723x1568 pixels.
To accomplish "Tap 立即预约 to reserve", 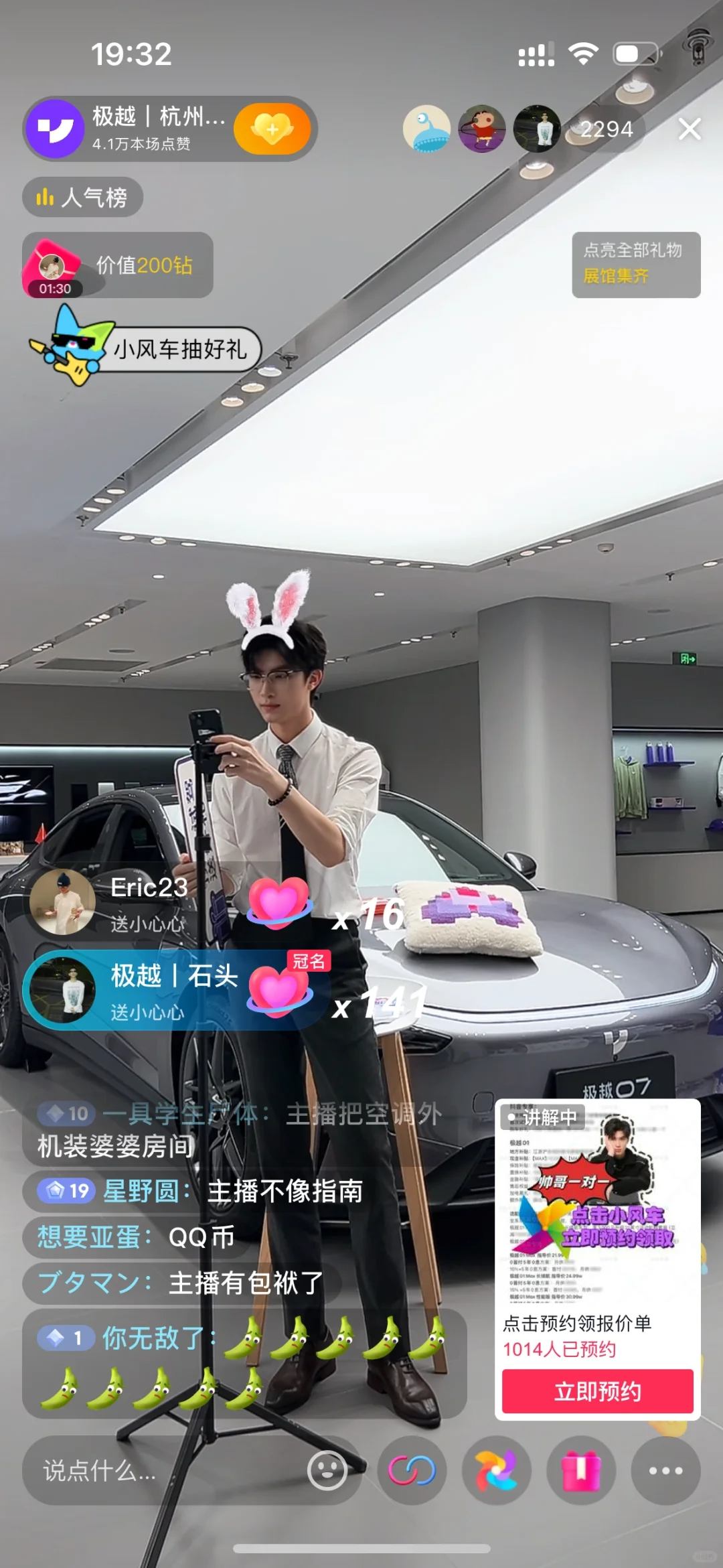I will (597, 1391).
